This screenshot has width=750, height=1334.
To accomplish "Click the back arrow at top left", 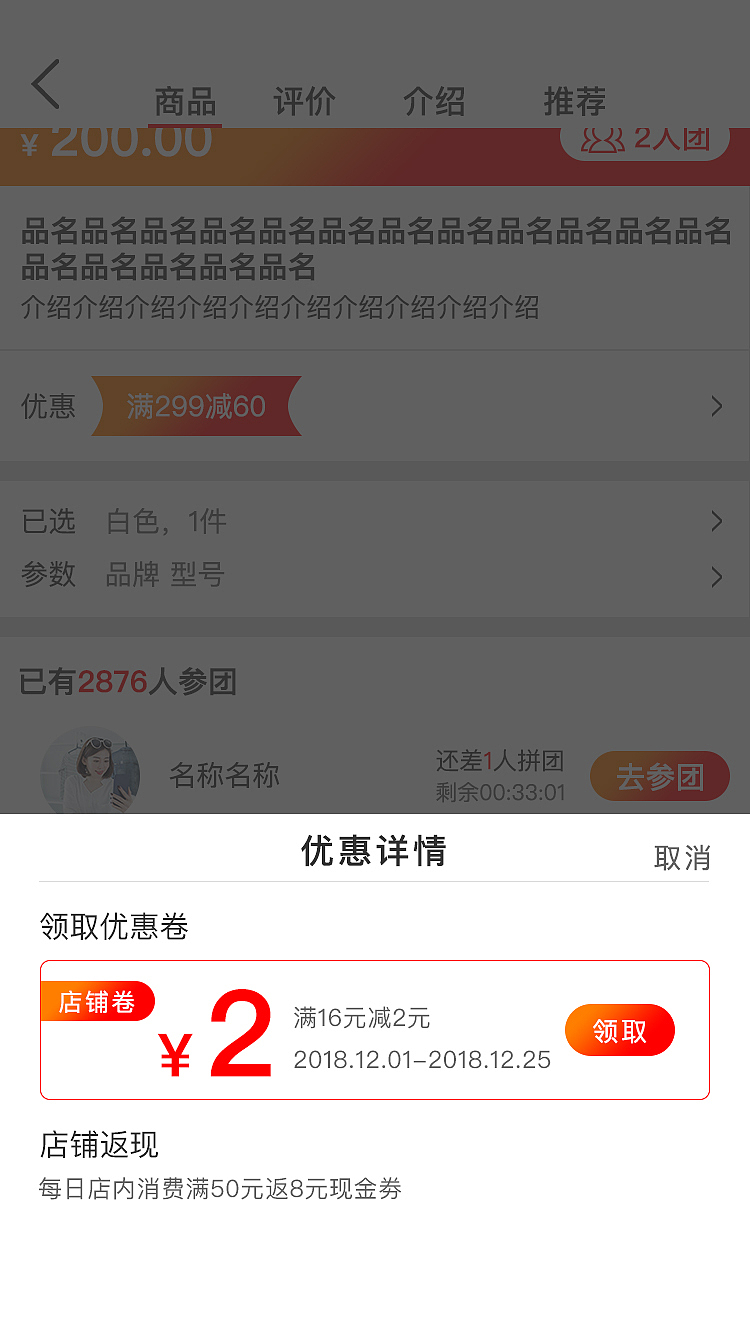I will coord(45,85).
